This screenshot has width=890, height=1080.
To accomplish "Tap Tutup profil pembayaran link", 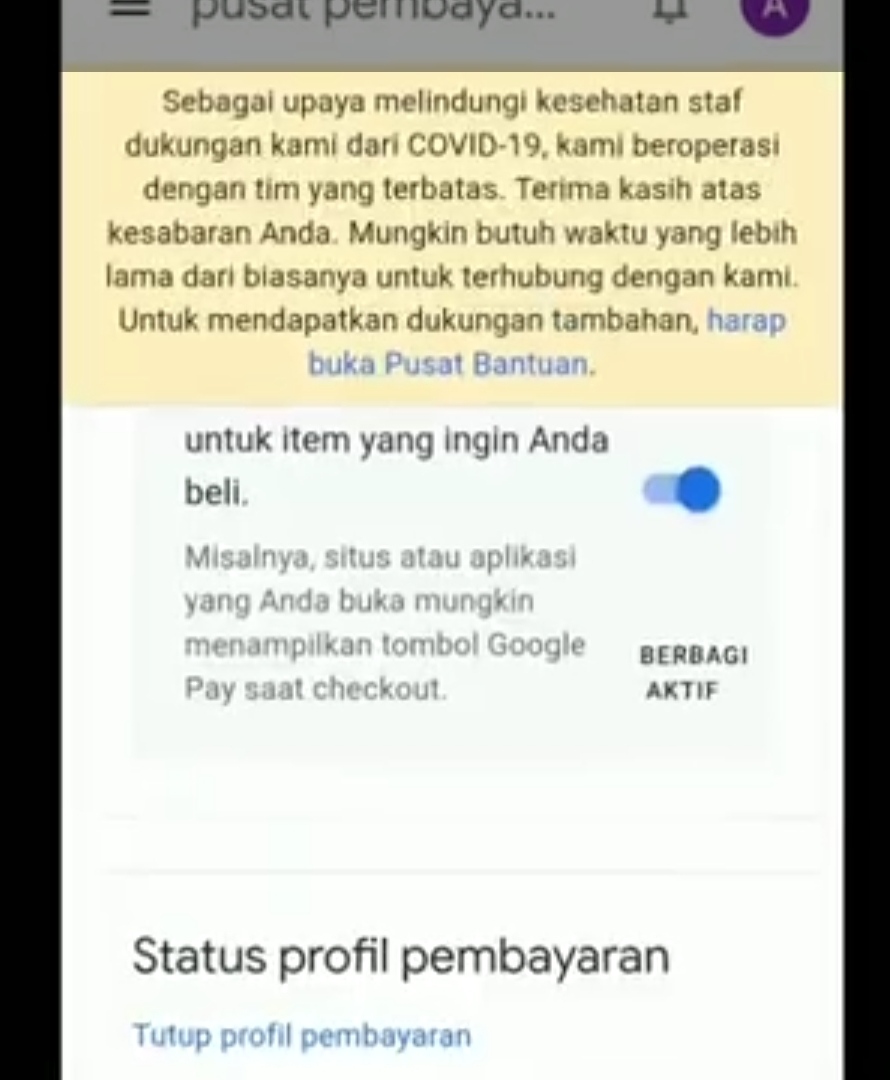I will (x=302, y=1035).
